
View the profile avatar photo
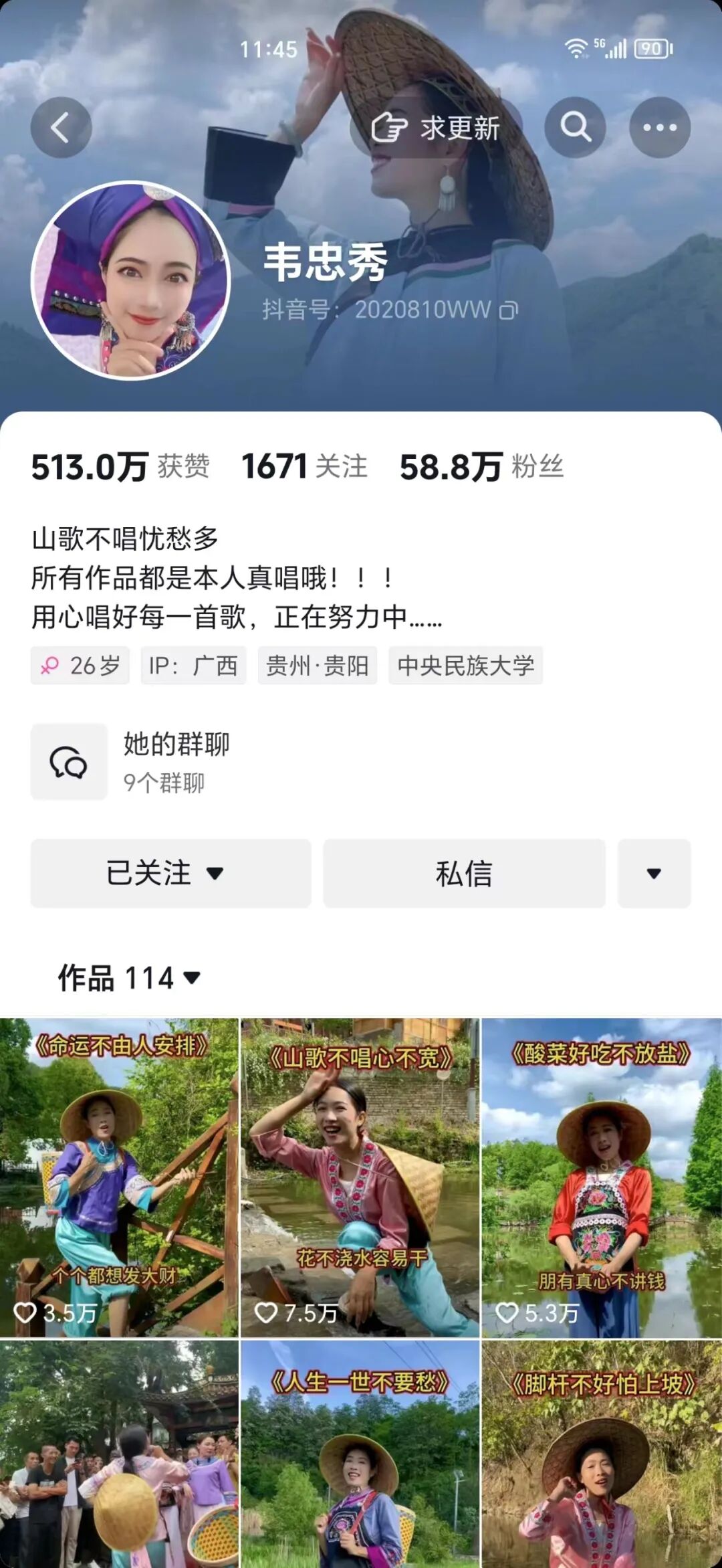[131, 281]
